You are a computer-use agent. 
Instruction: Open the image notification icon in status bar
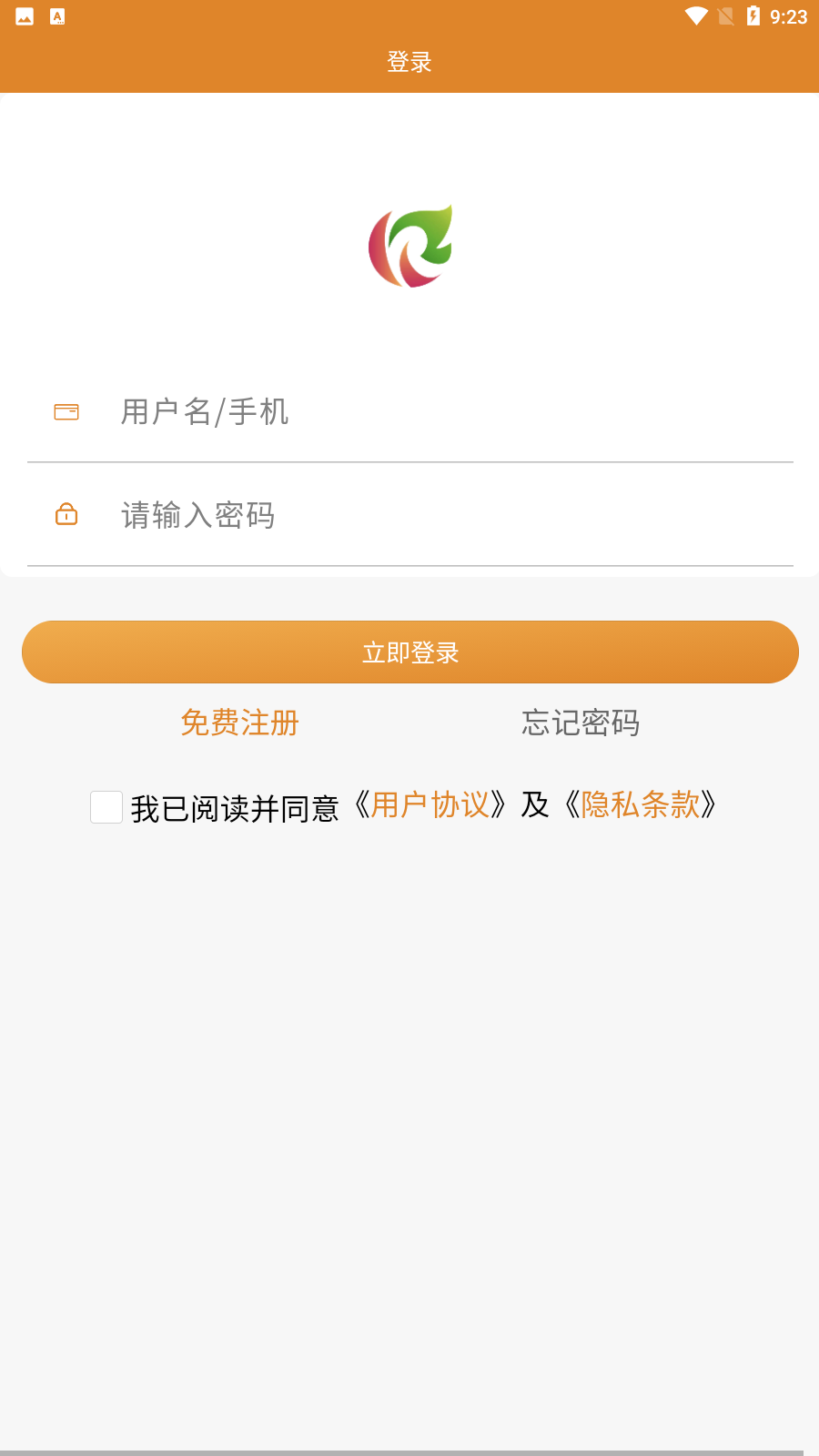(25, 15)
